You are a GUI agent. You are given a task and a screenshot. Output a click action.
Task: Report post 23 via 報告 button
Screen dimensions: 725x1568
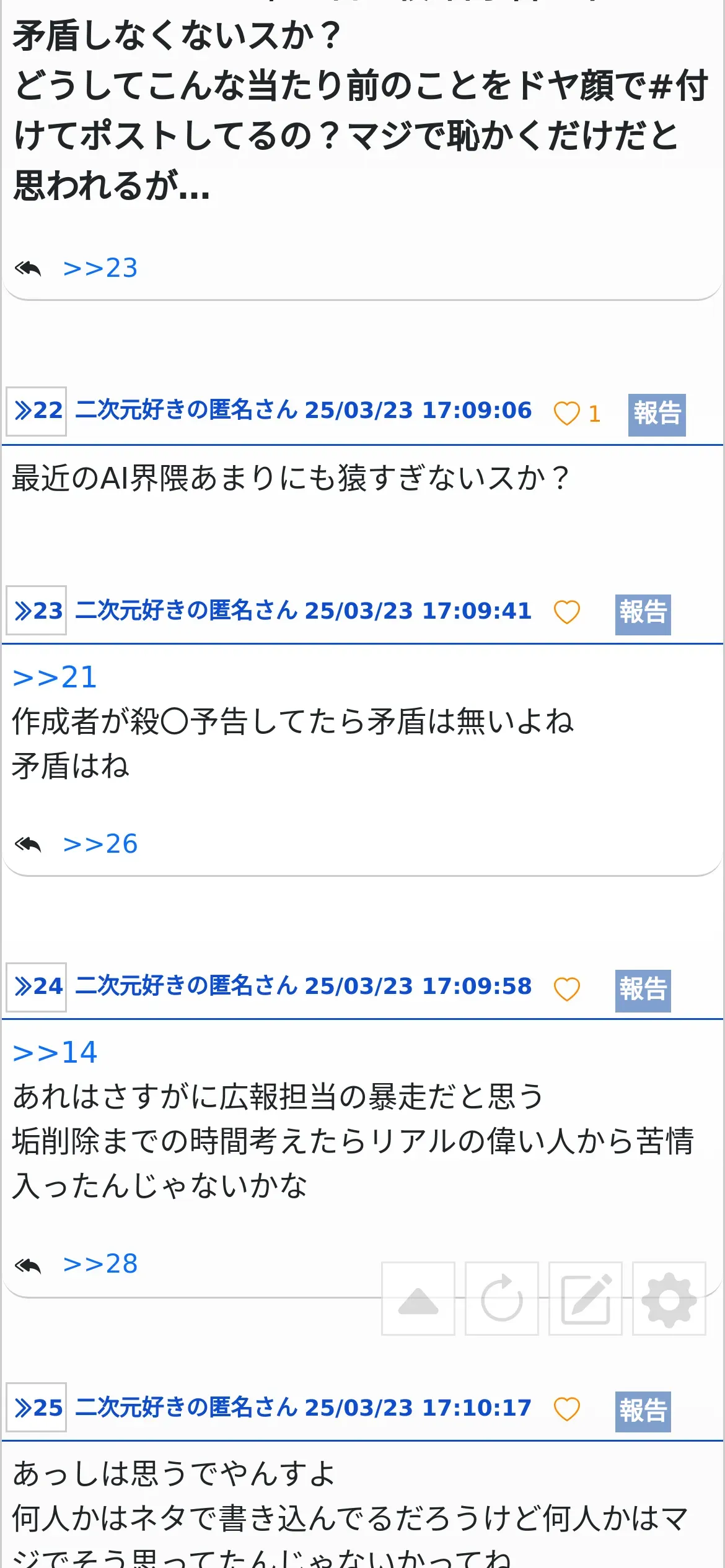pos(643,613)
